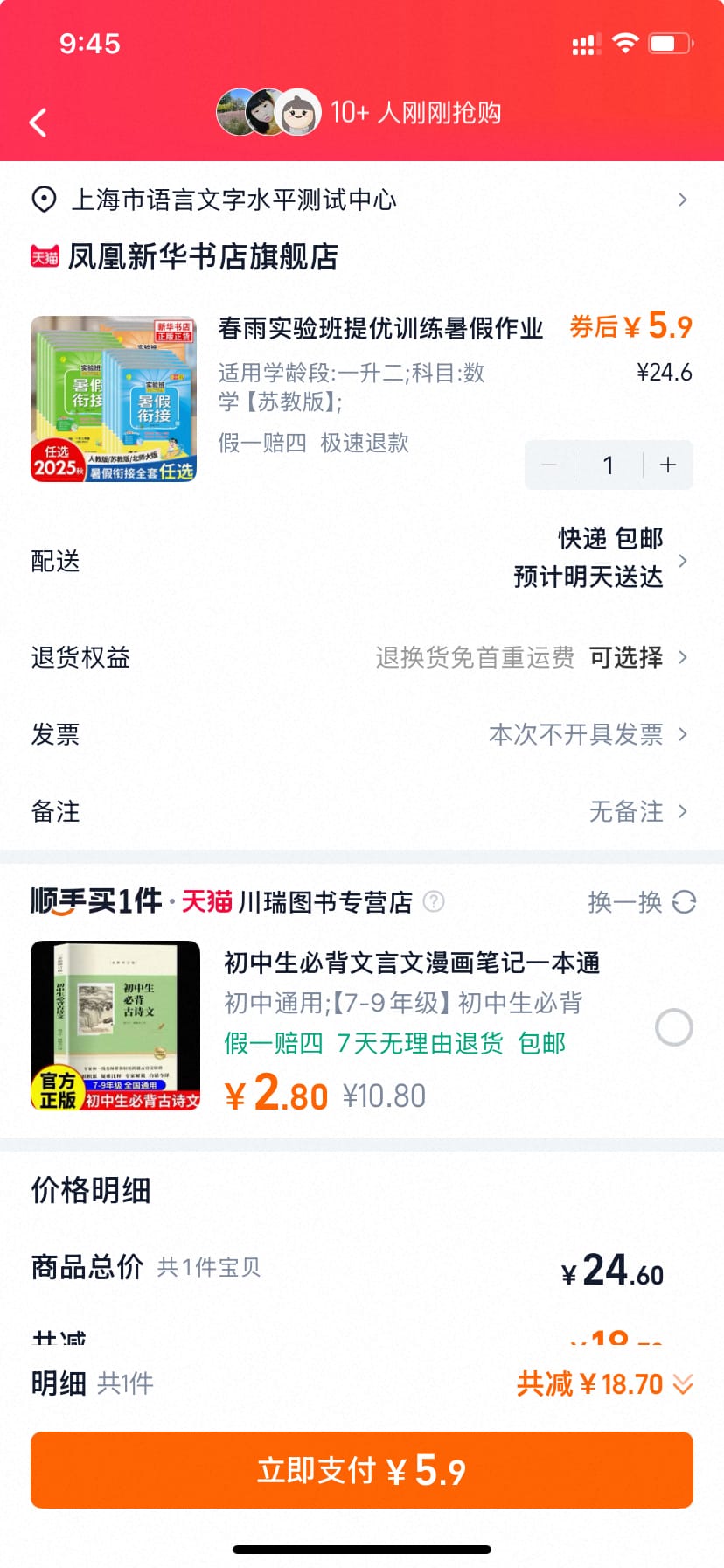724x1568 pixels.
Task: Tap the buyer avatars in the top banner
Action: point(267,114)
